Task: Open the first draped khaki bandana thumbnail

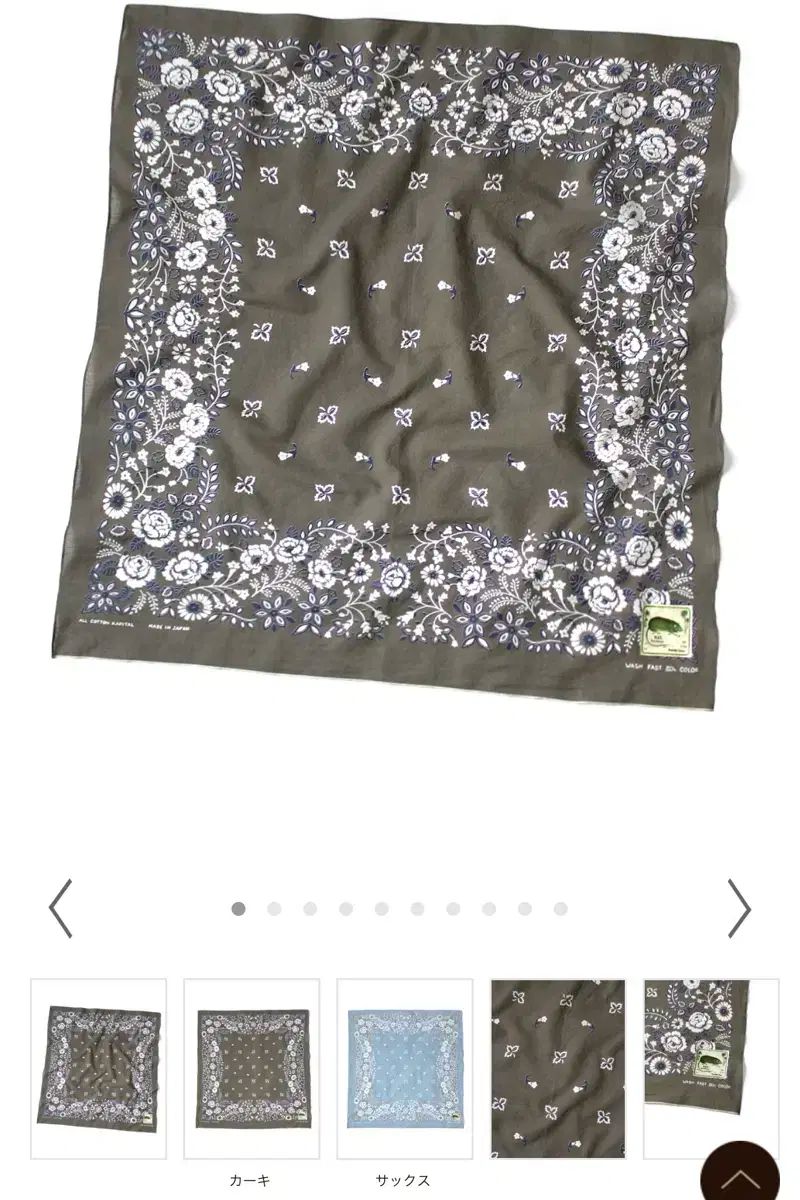Action: (98, 1068)
